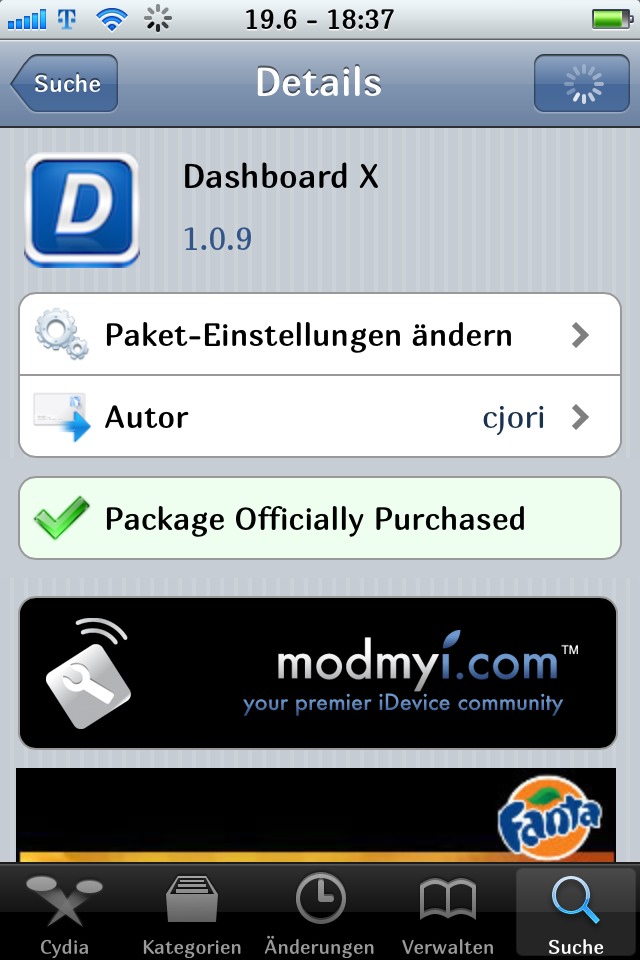This screenshot has width=640, height=960.
Task: Go back to Suche
Action: tap(65, 83)
